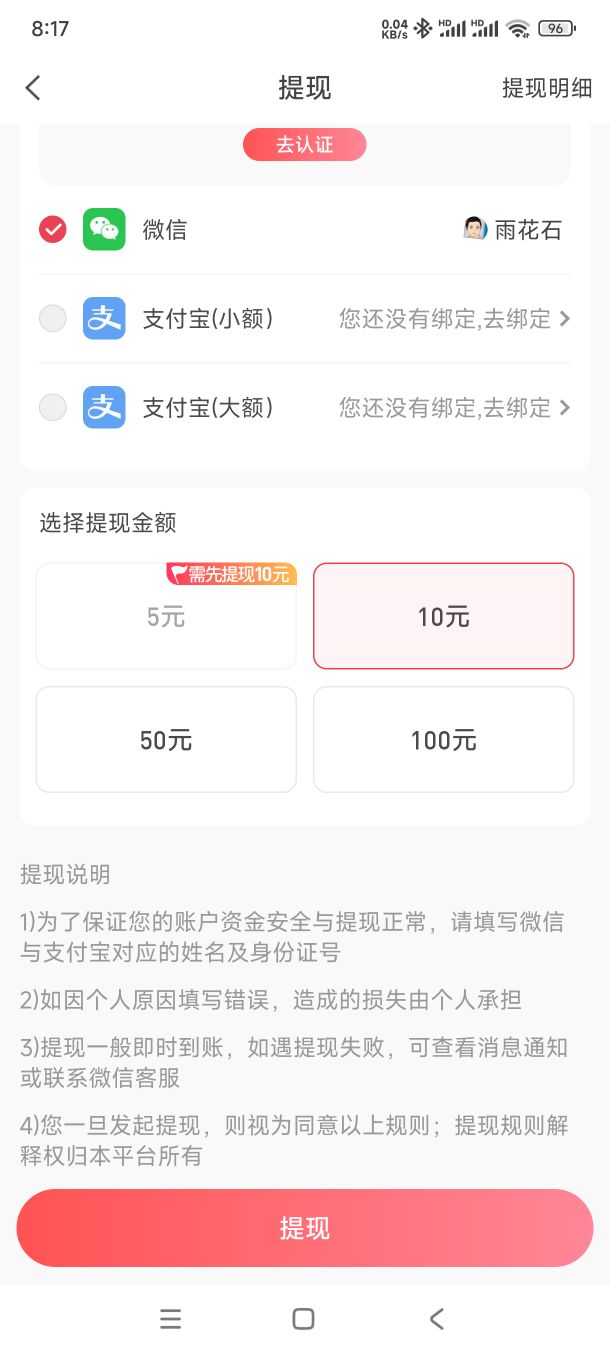Go back using the top-left arrow
This screenshot has width=610, height=1356.
tap(33, 88)
